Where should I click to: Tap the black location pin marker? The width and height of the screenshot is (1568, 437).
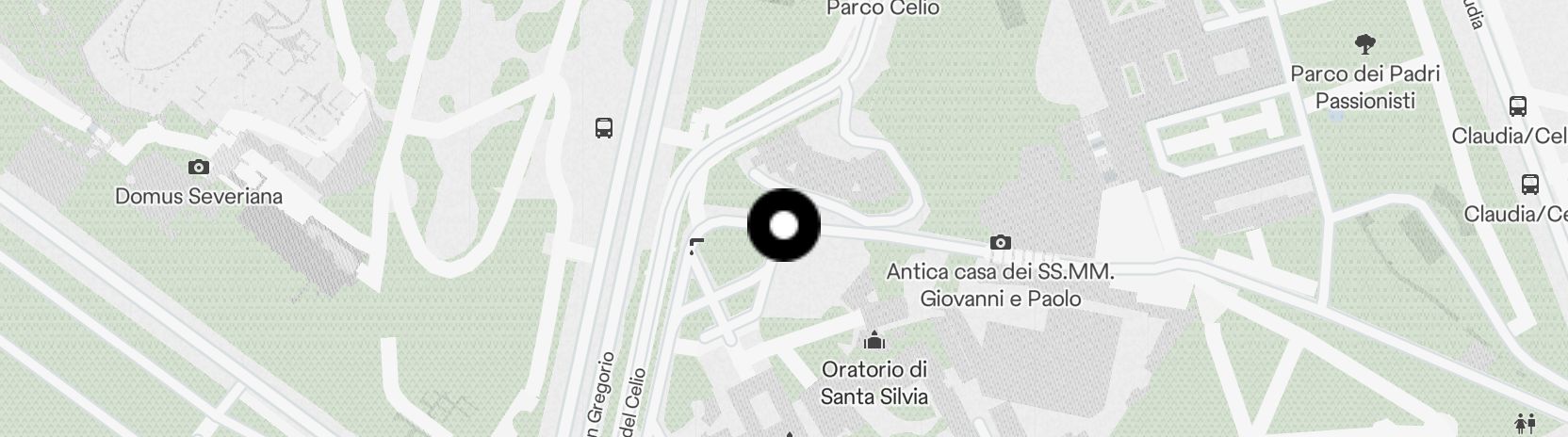(x=783, y=226)
